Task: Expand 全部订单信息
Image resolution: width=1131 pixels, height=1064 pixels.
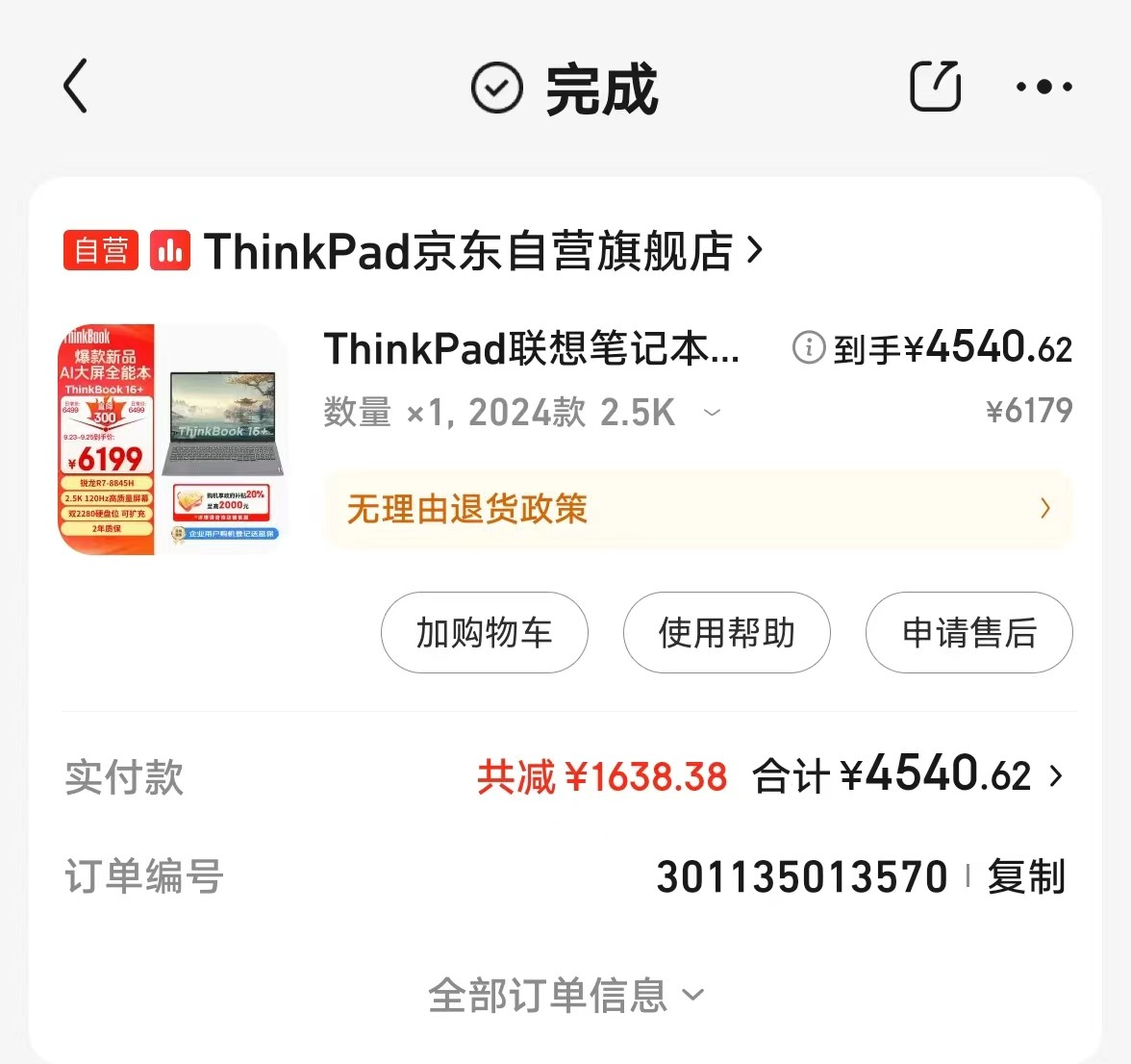Action: (565, 995)
